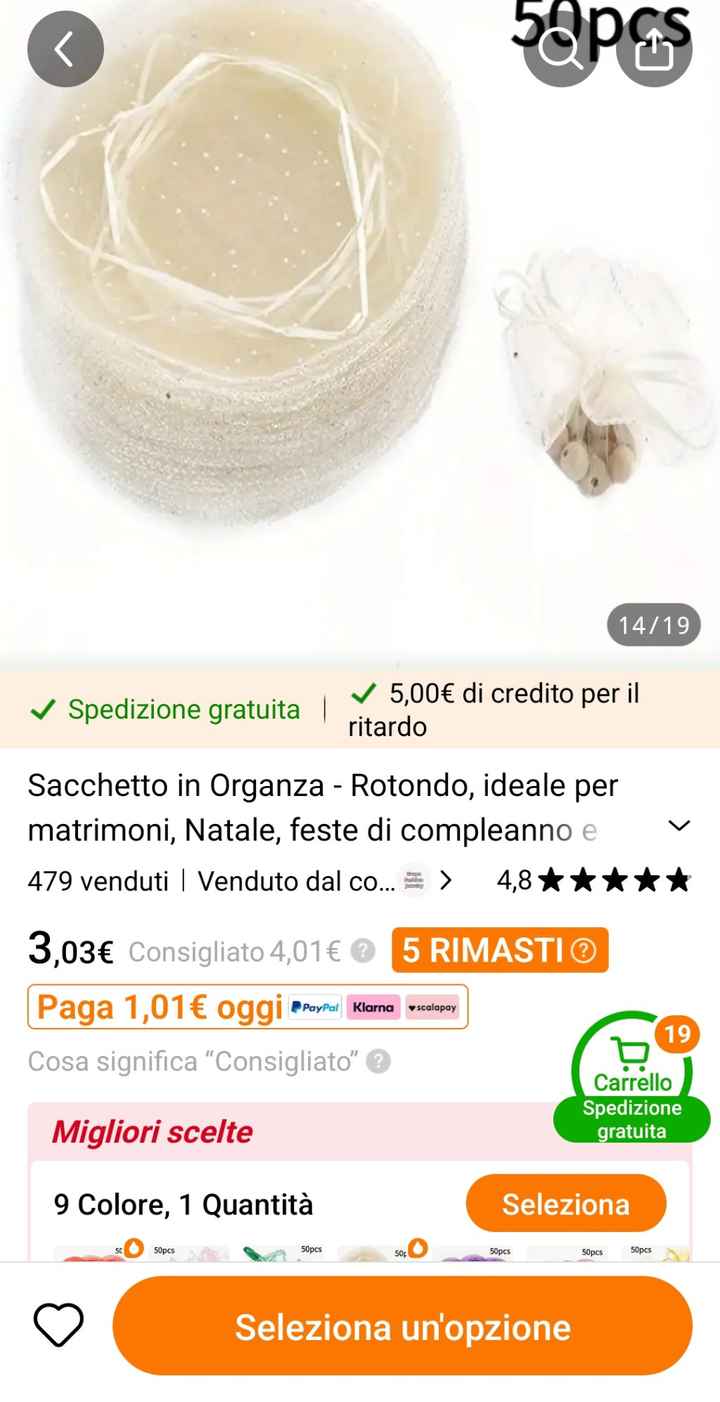720x1402 pixels.
Task: Click the 4,8 star rating
Action: click(x=588, y=881)
